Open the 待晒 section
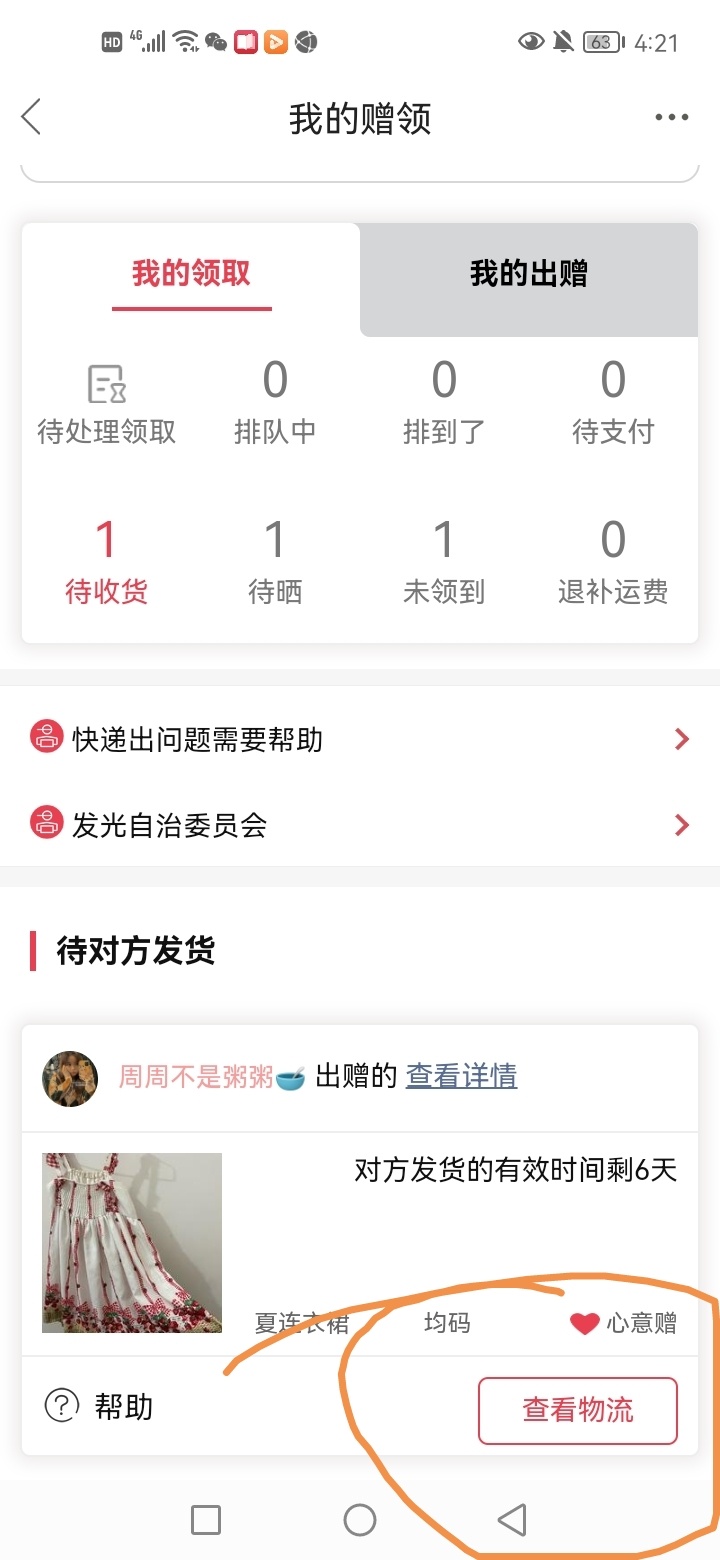The image size is (720, 1560). 275,563
